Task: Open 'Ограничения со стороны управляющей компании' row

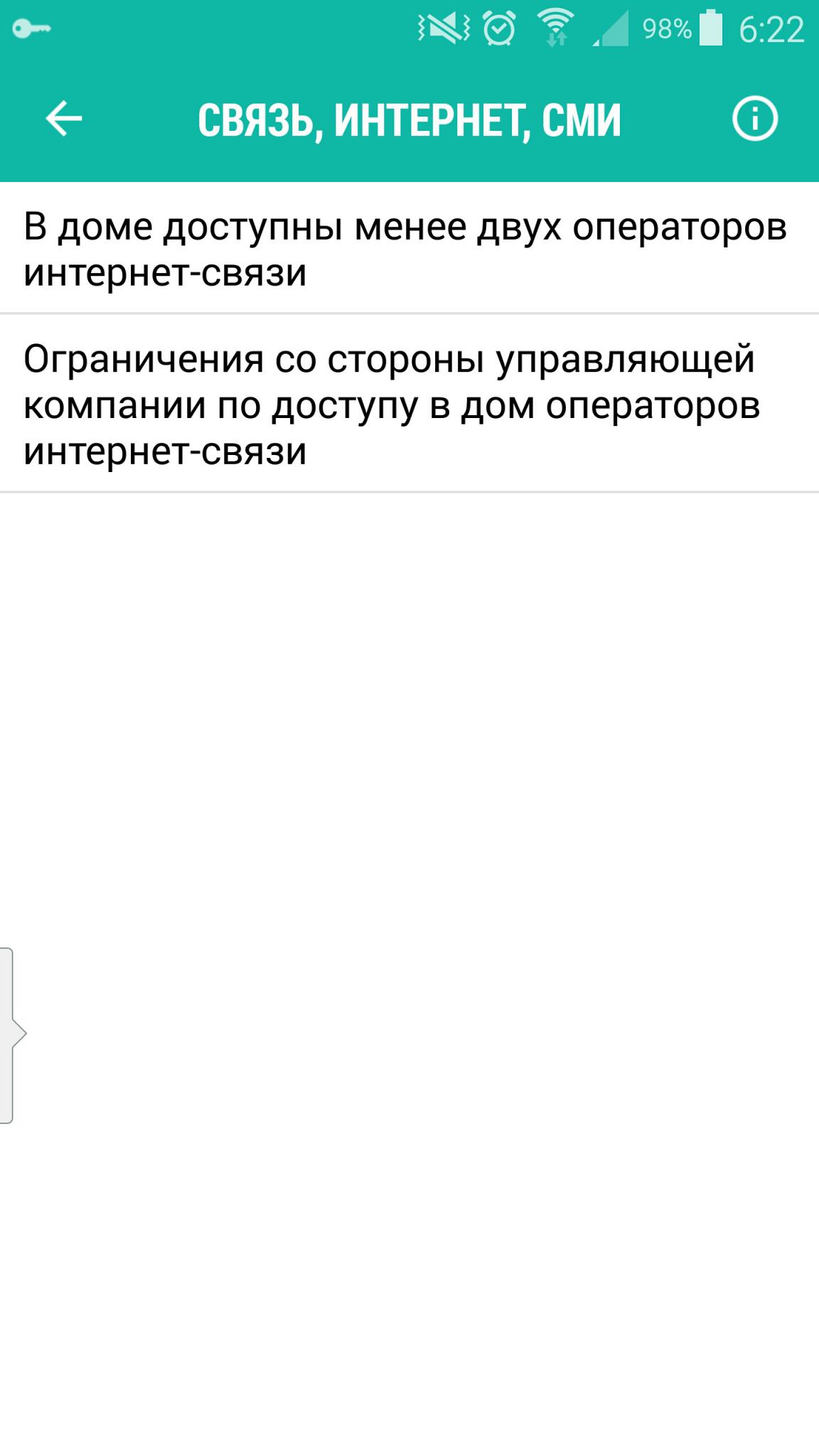Action: (x=409, y=403)
